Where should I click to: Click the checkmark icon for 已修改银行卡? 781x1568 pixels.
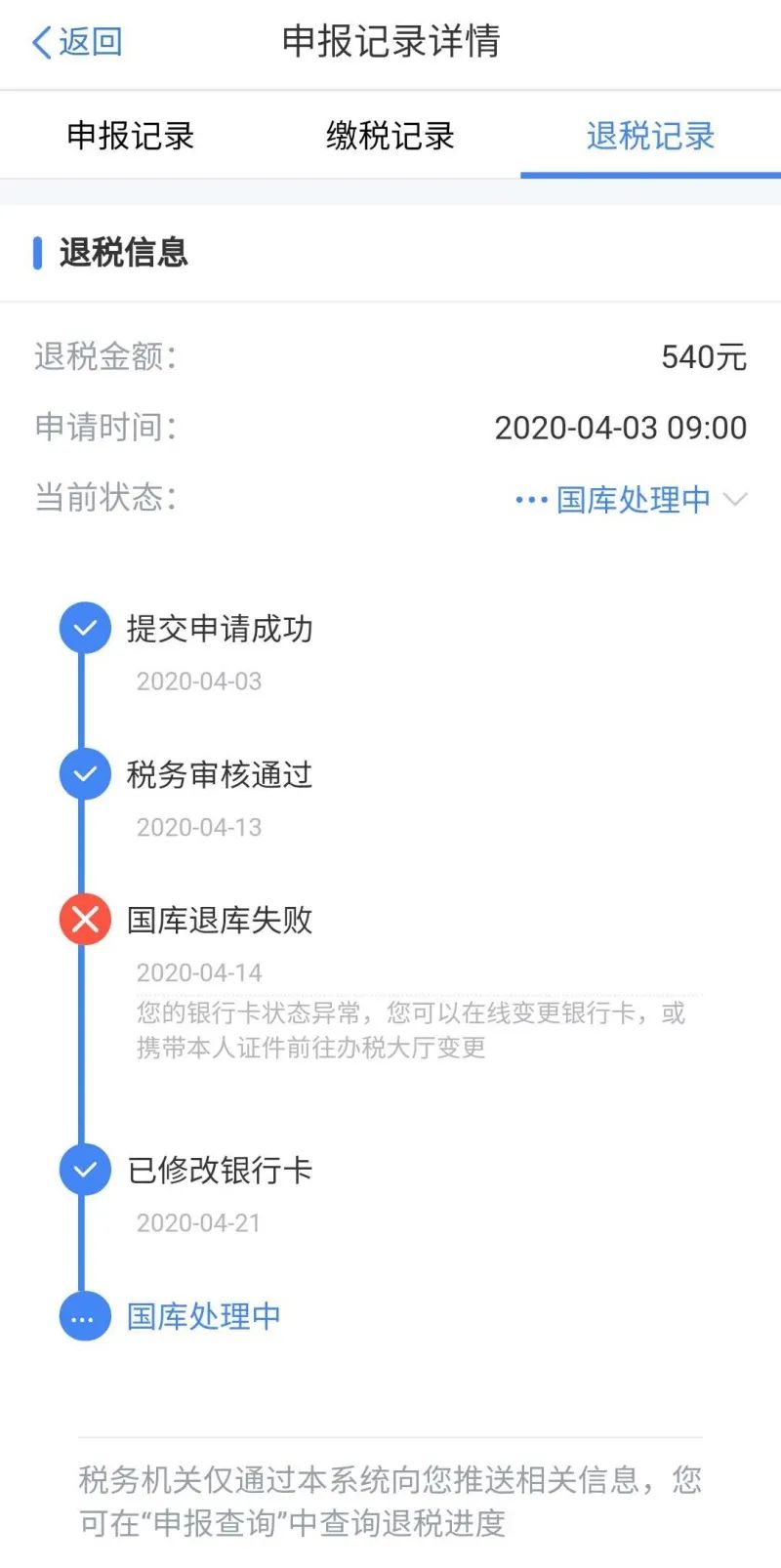click(85, 1170)
